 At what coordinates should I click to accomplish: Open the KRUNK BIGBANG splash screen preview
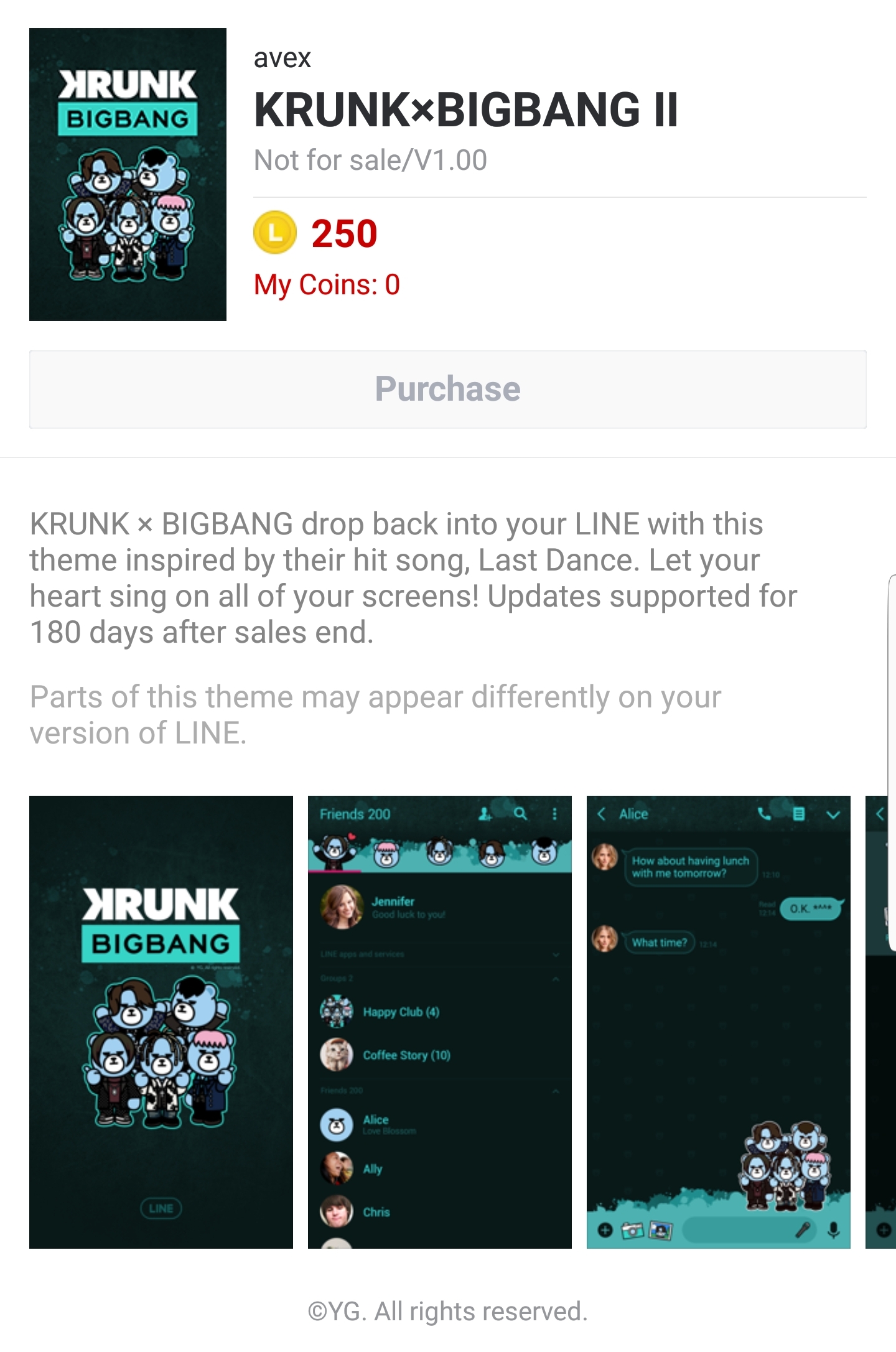(161, 1022)
